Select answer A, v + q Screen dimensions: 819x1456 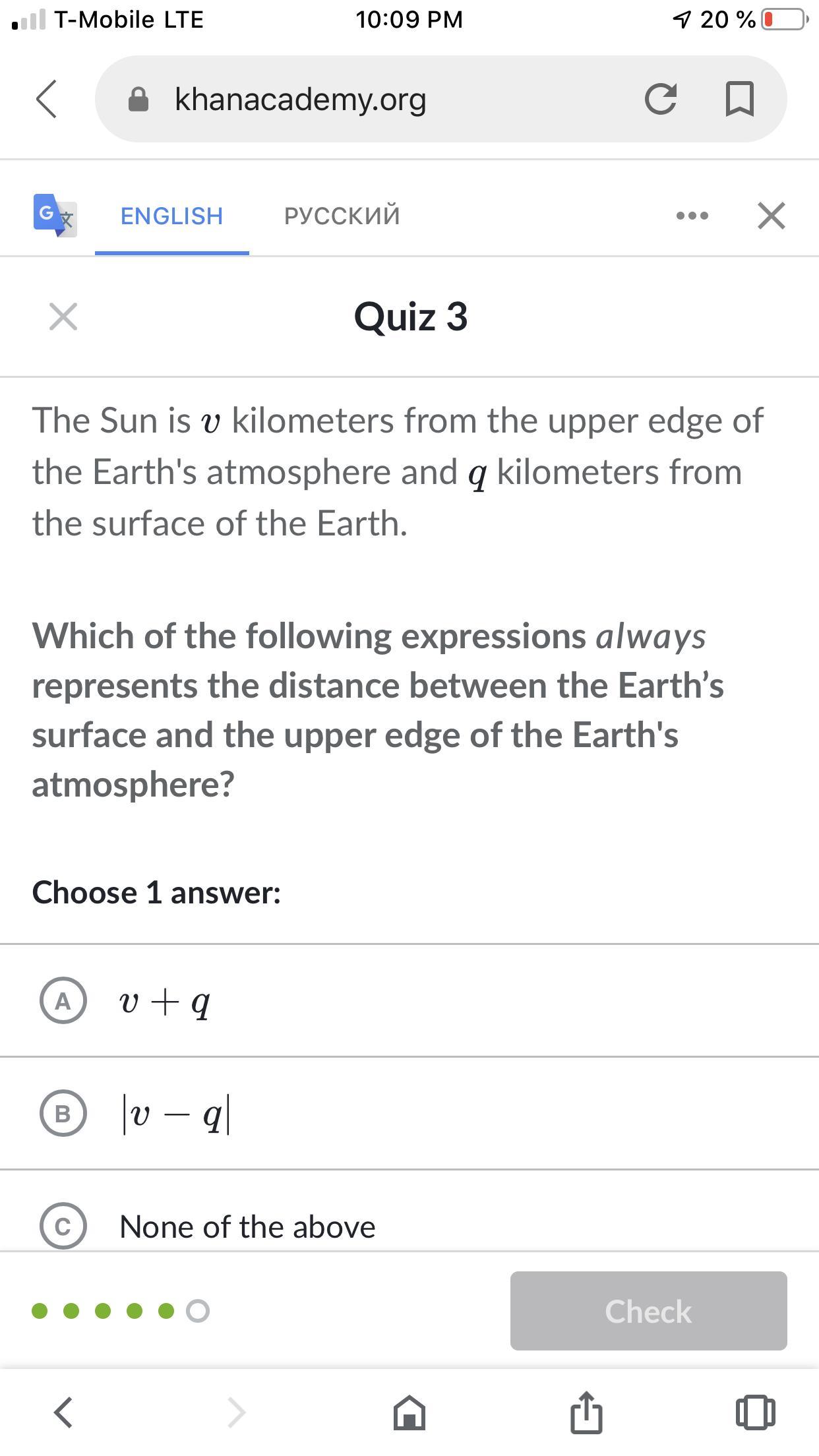pyautogui.click(x=63, y=1001)
